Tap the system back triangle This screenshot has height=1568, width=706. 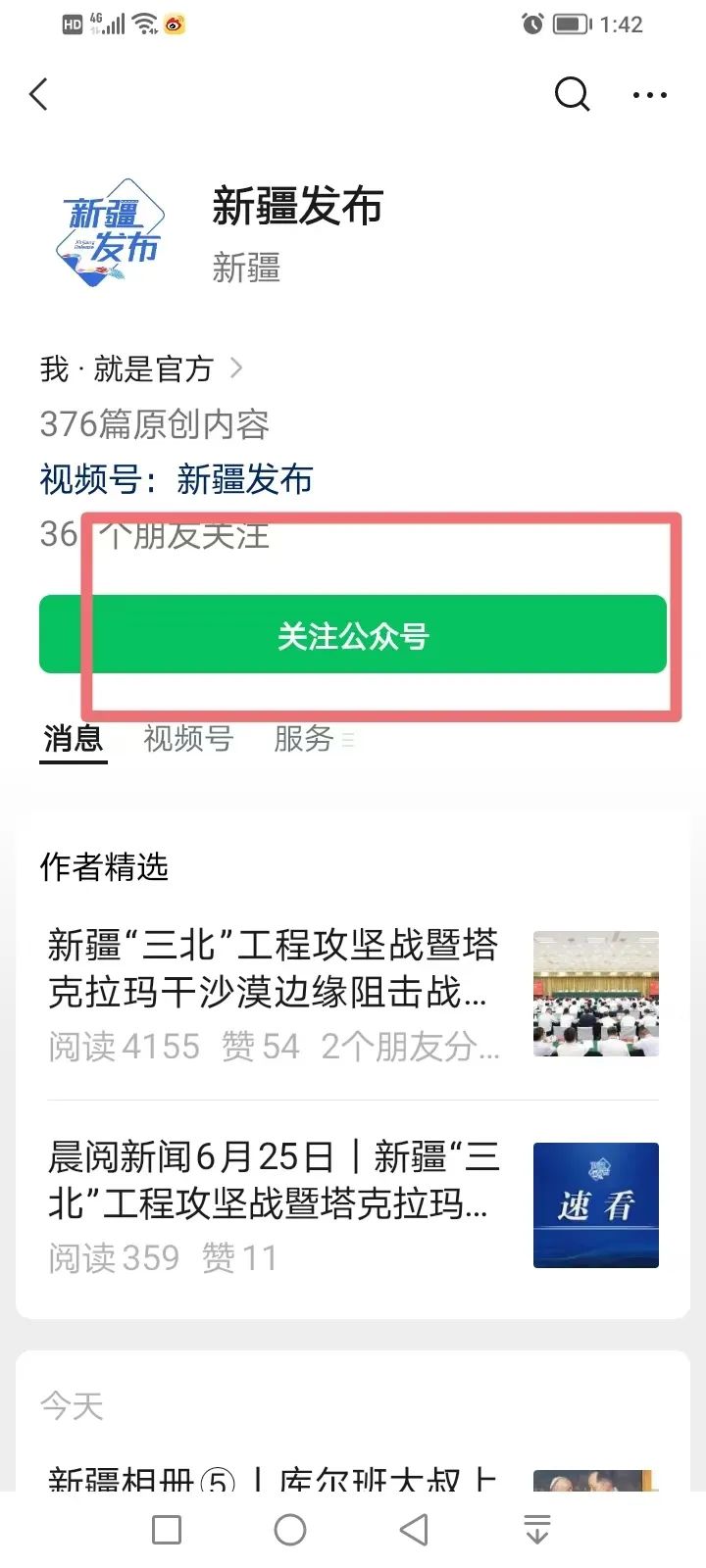414,1530
